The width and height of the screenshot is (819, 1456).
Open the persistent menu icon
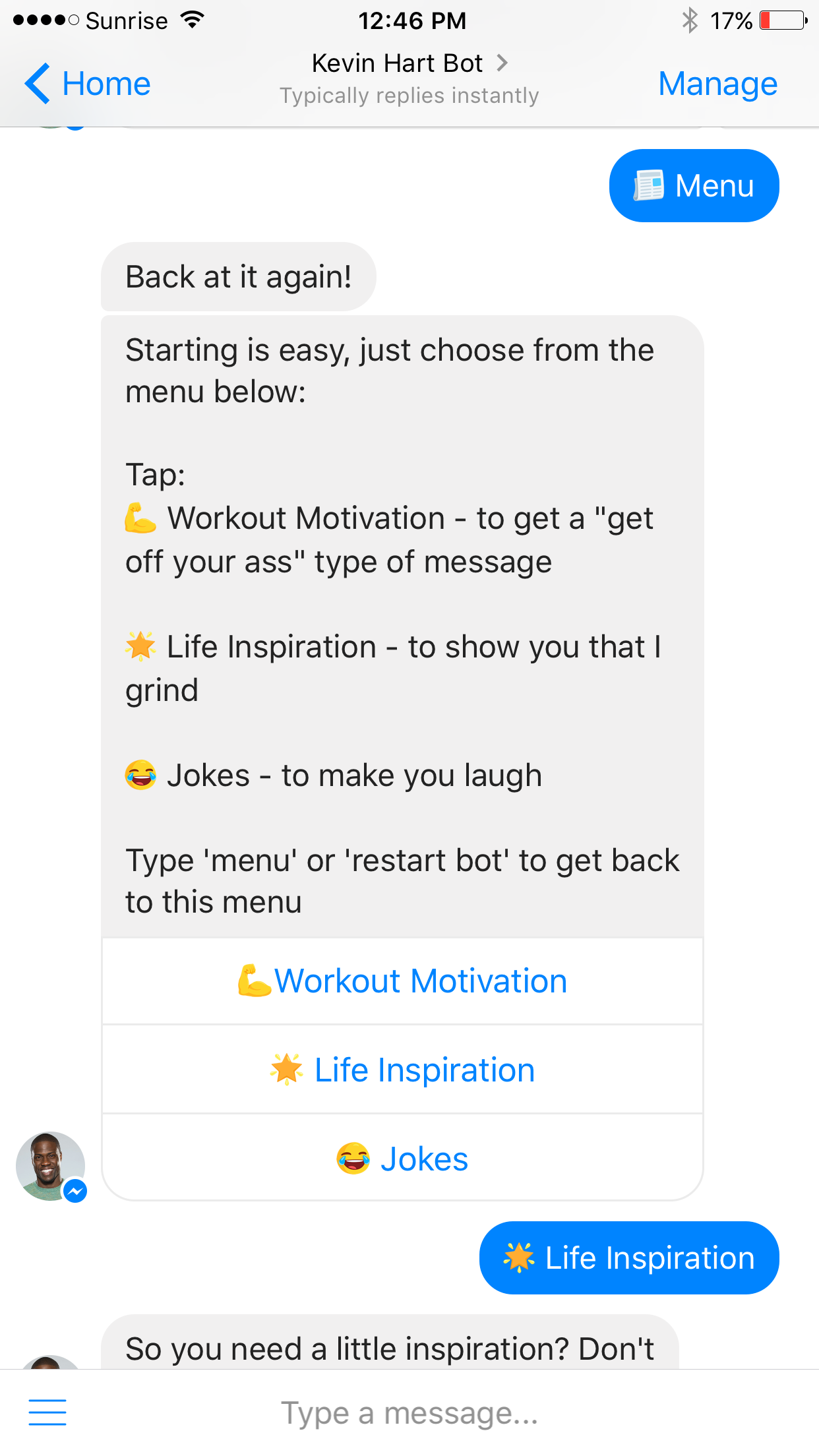47,1412
